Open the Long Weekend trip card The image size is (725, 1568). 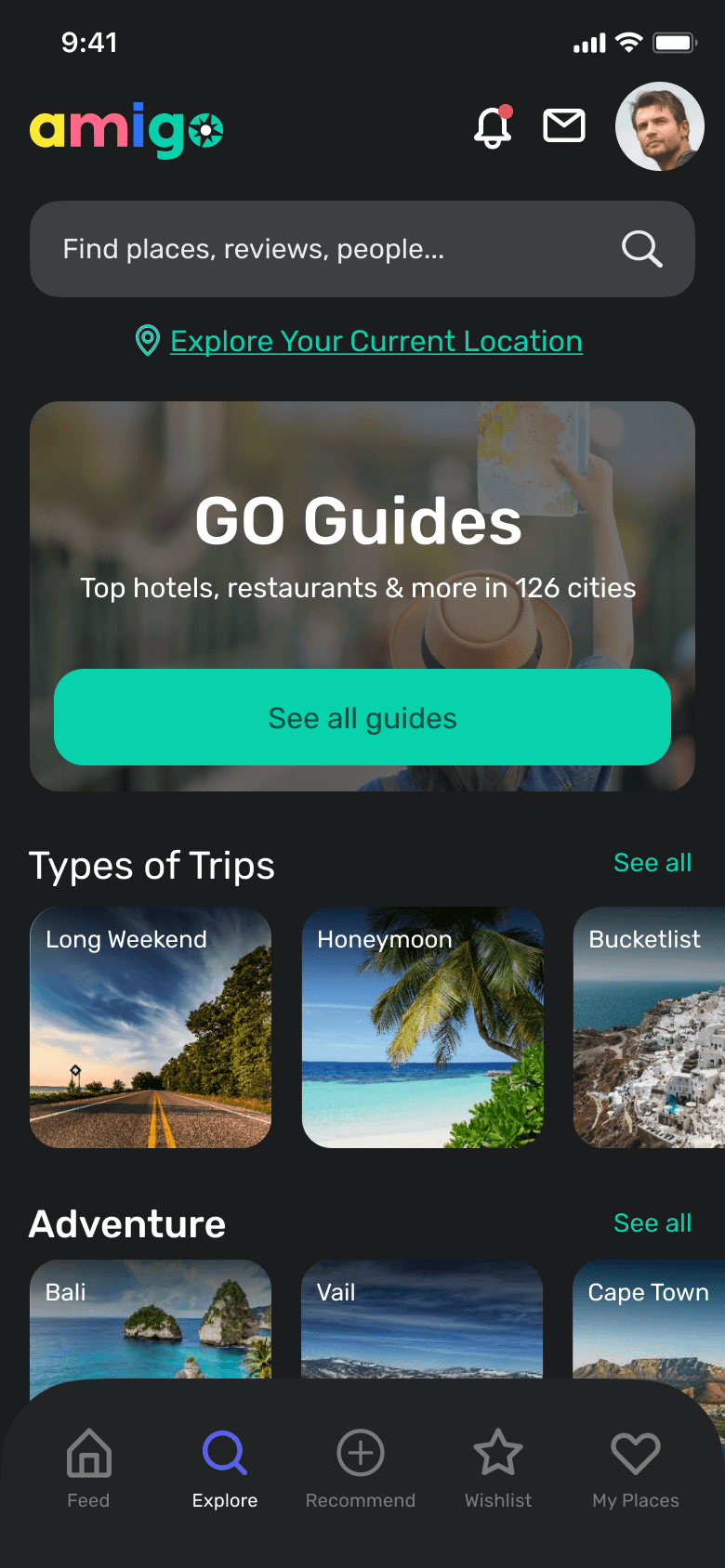point(151,1027)
